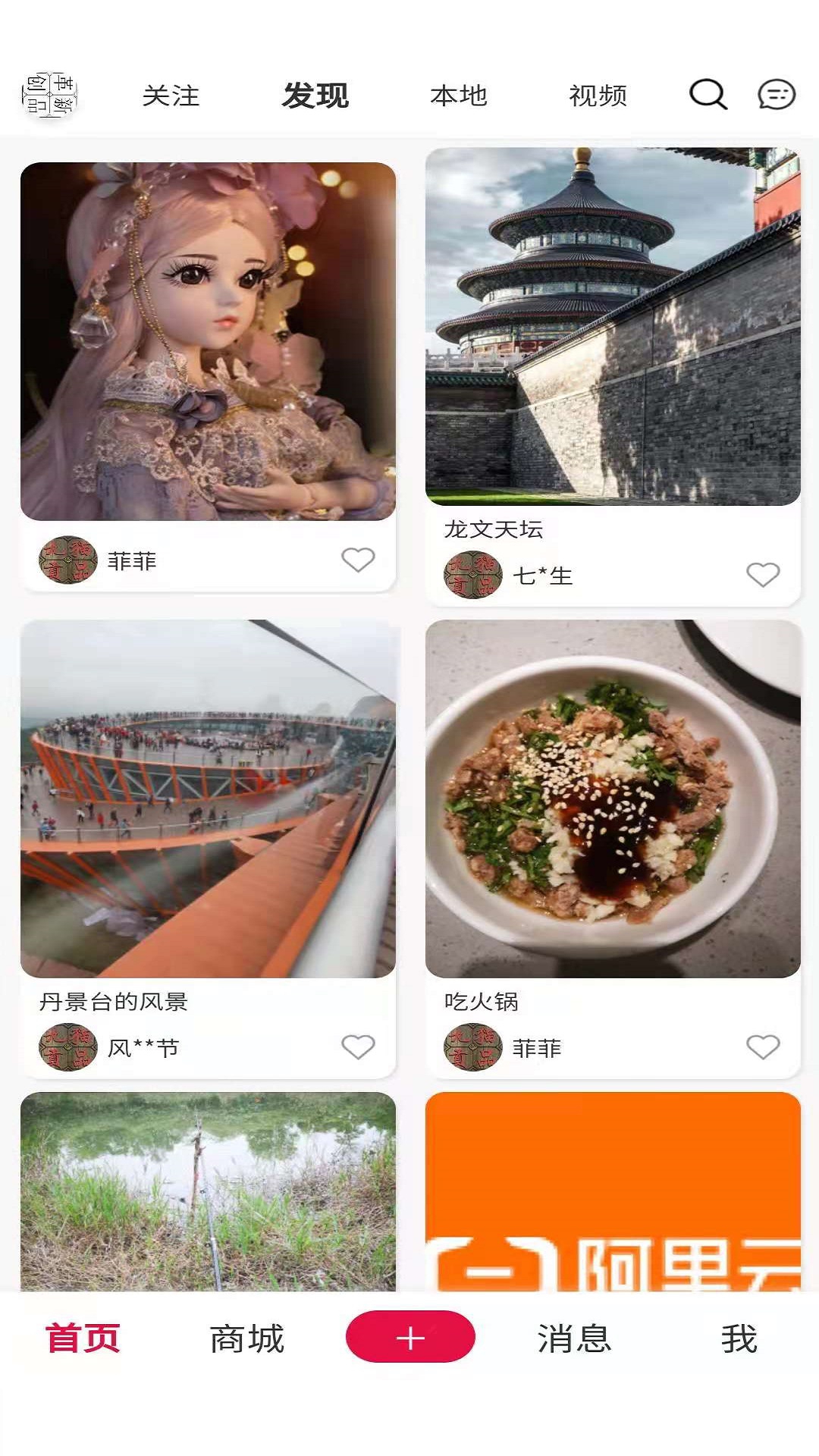Like the doll photo with the heart icon
Viewport: 819px width, 1456px height.
coord(357,561)
